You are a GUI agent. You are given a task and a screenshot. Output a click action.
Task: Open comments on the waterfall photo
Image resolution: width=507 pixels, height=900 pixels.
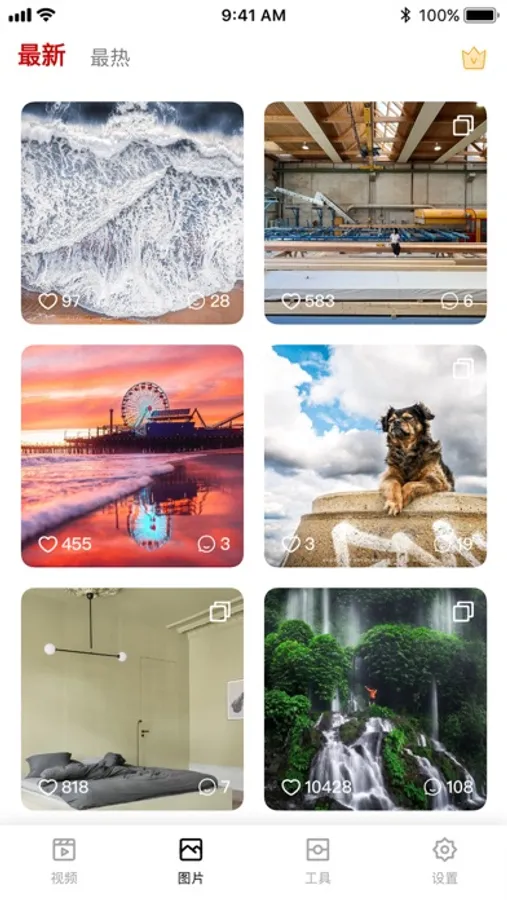point(432,787)
